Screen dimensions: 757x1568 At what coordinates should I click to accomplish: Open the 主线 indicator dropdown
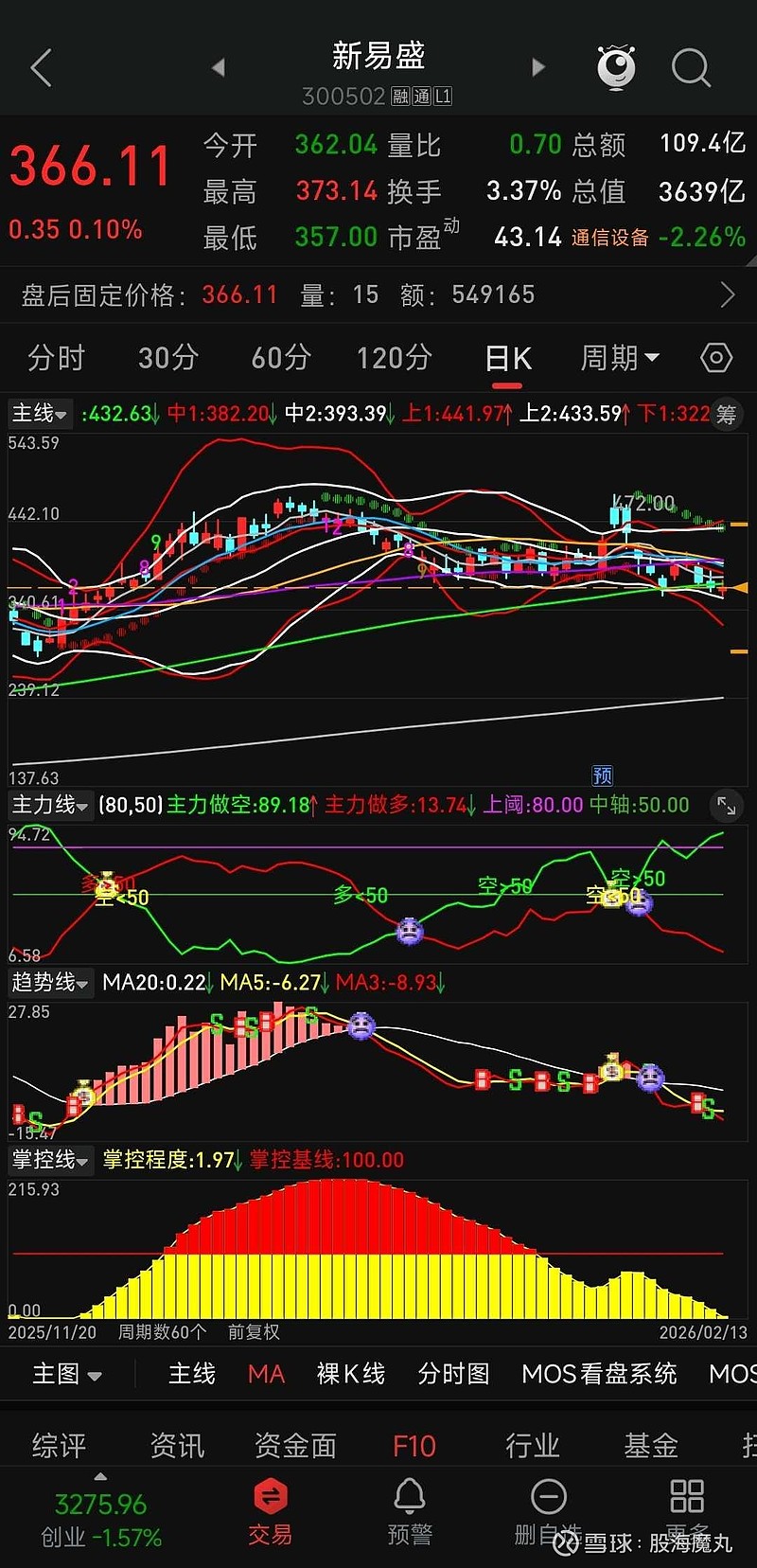(x=40, y=414)
